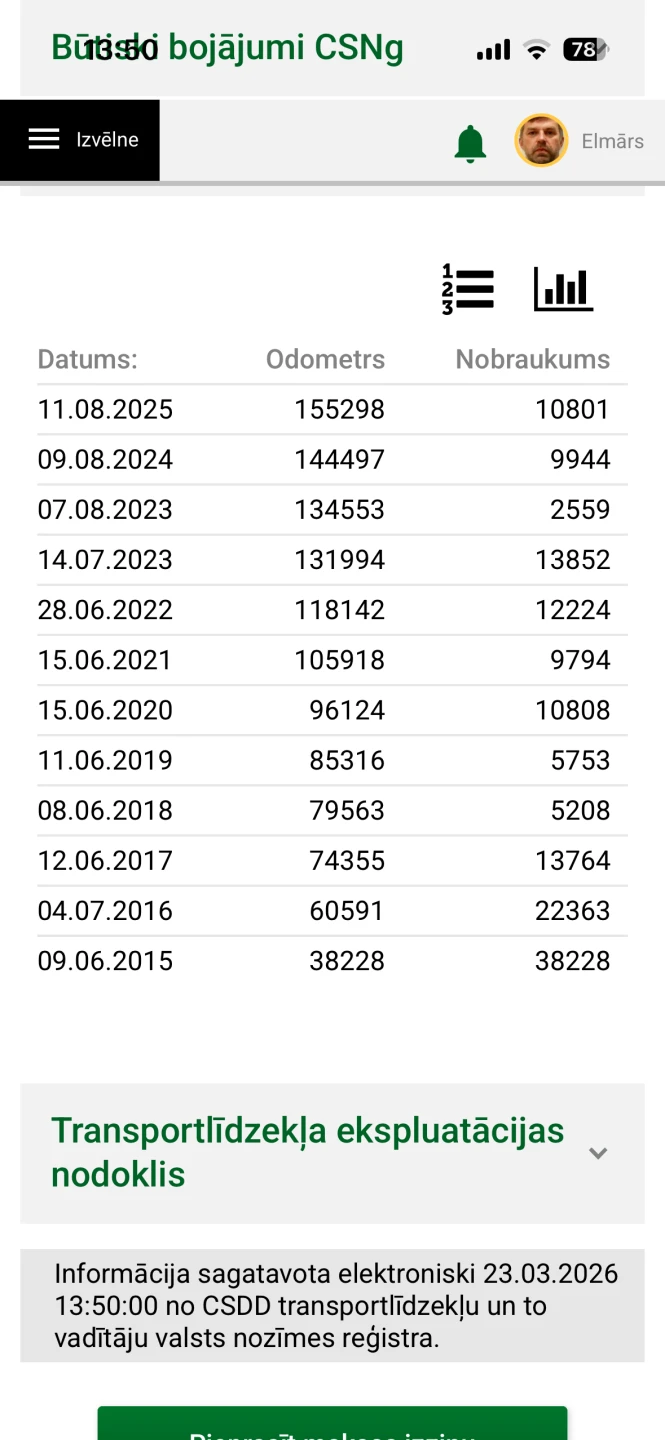Tap the green button at bottom
Viewport: 665px width, 1440px height.
332,1426
